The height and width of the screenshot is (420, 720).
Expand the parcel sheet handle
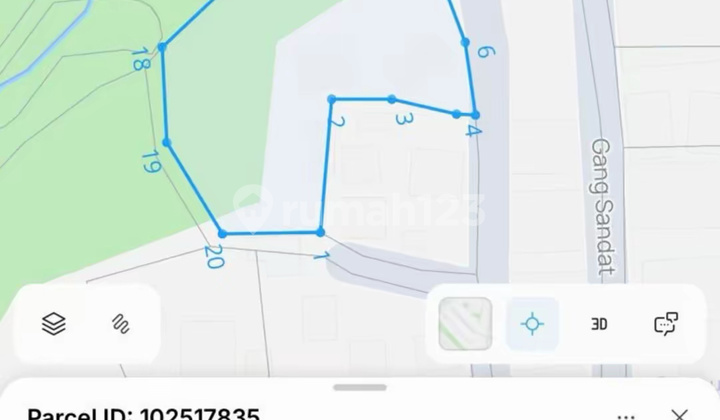point(360,387)
